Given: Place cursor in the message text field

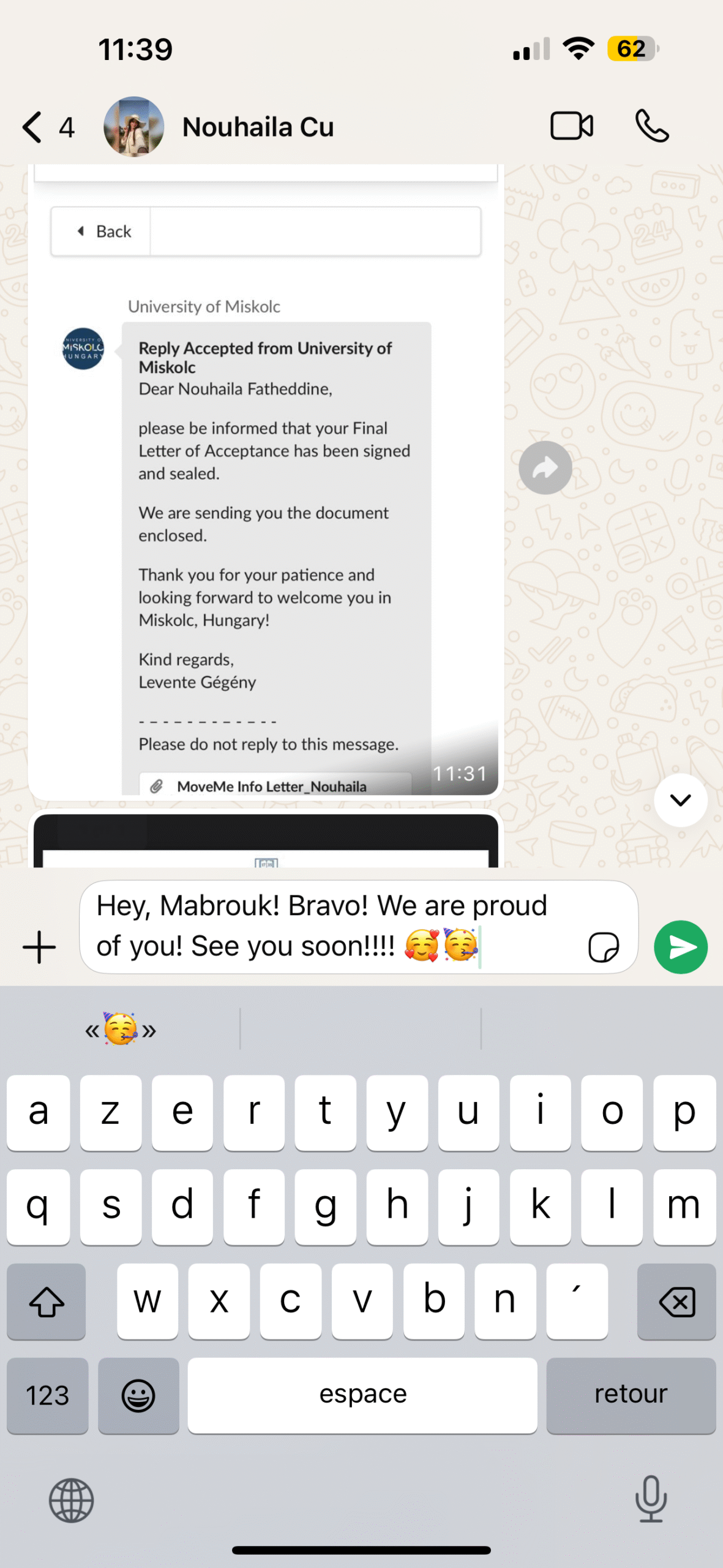Looking at the screenshot, I should pyautogui.click(x=331, y=926).
